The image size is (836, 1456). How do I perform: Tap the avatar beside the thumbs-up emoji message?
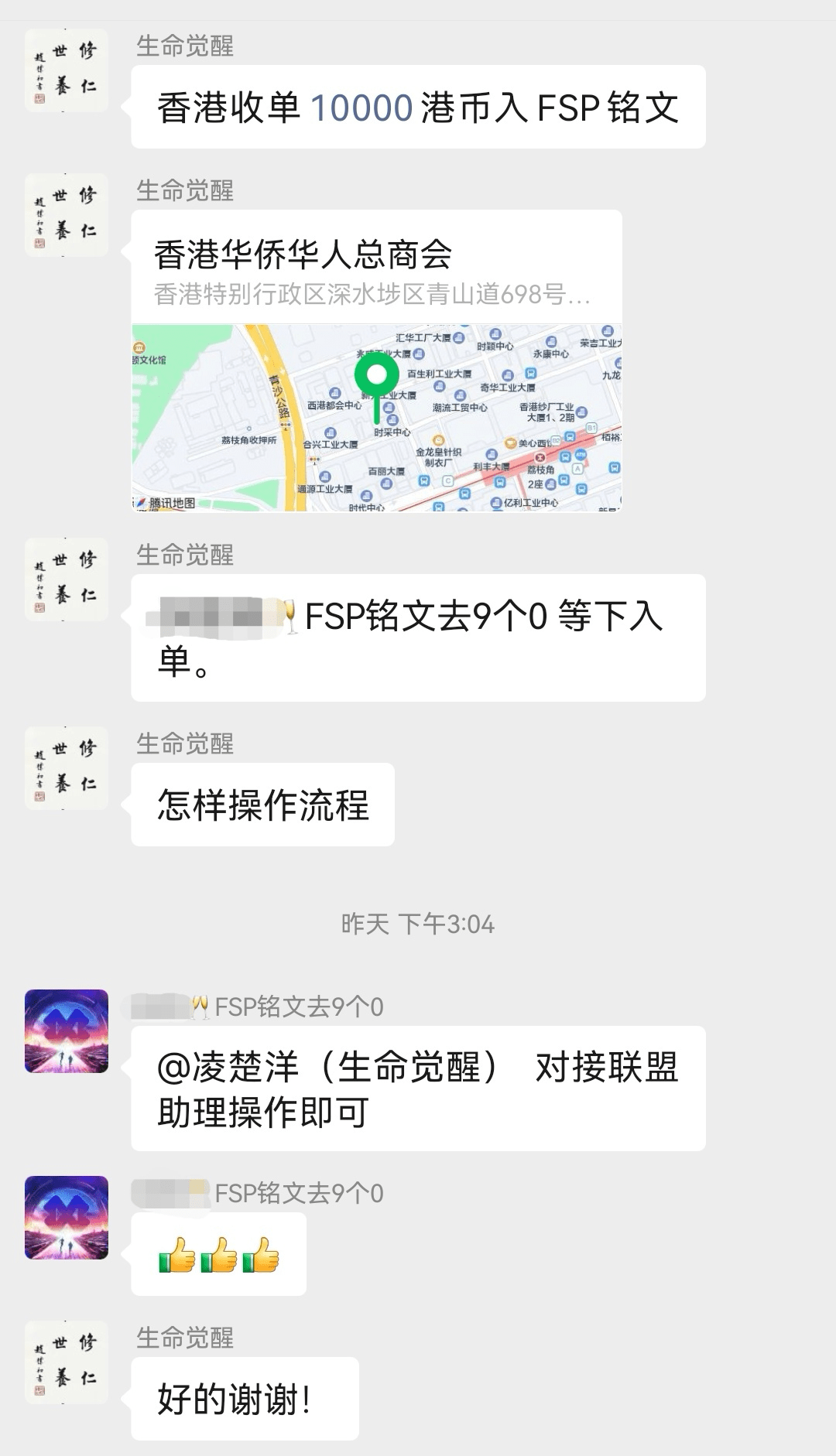pyautogui.click(x=67, y=1218)
